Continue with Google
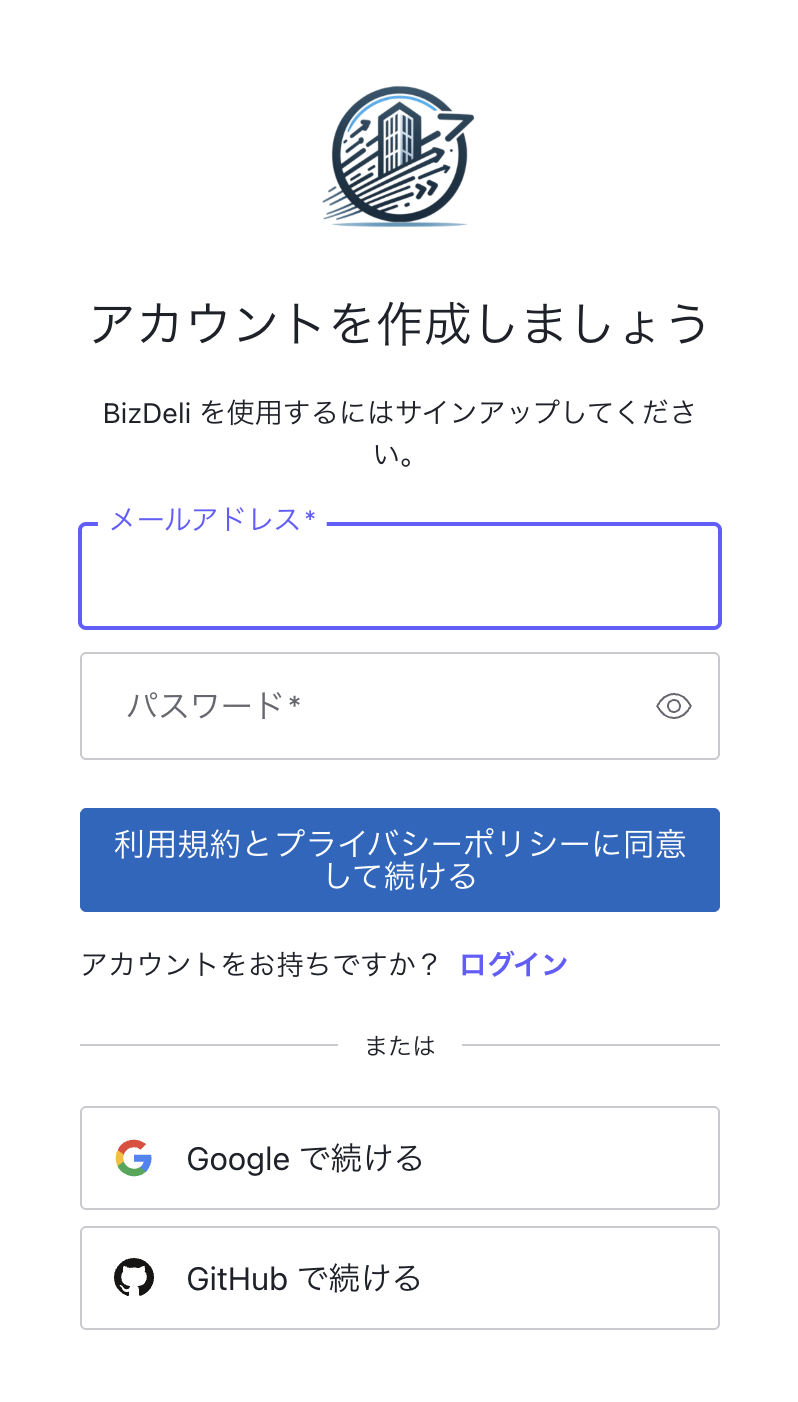 tap(399, 1158)
